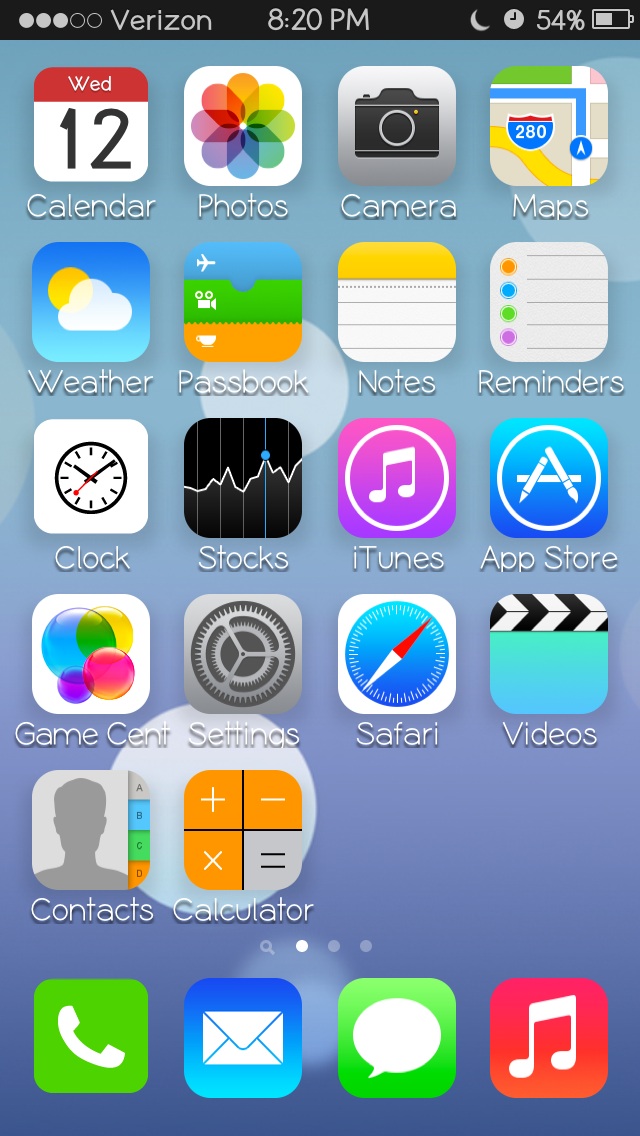The width and height of the screenshot is (640, 1136).
Task: Launch the Photos app
Action: [243, 125]
